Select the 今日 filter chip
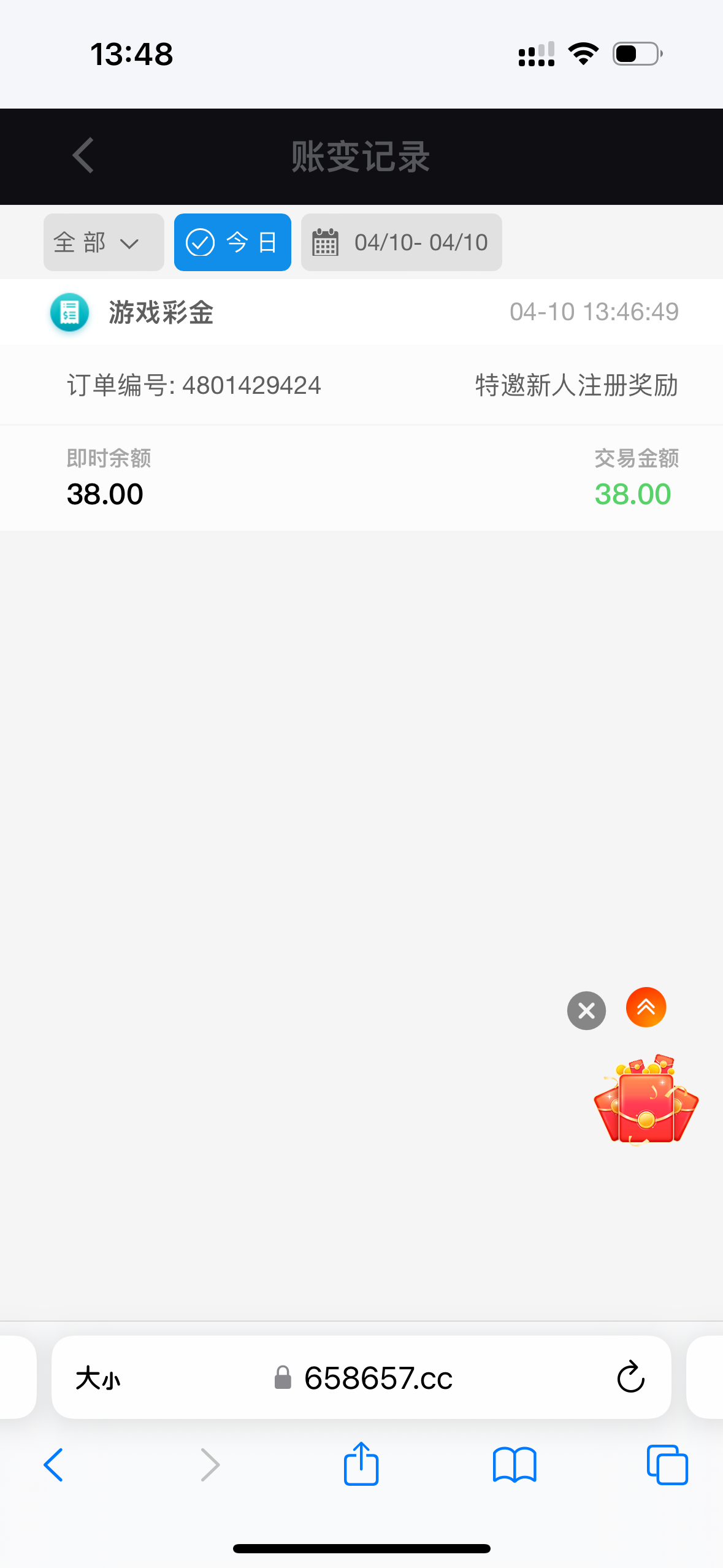Image resolution: width=723 pixels, height=1568 pixels. 232,242
